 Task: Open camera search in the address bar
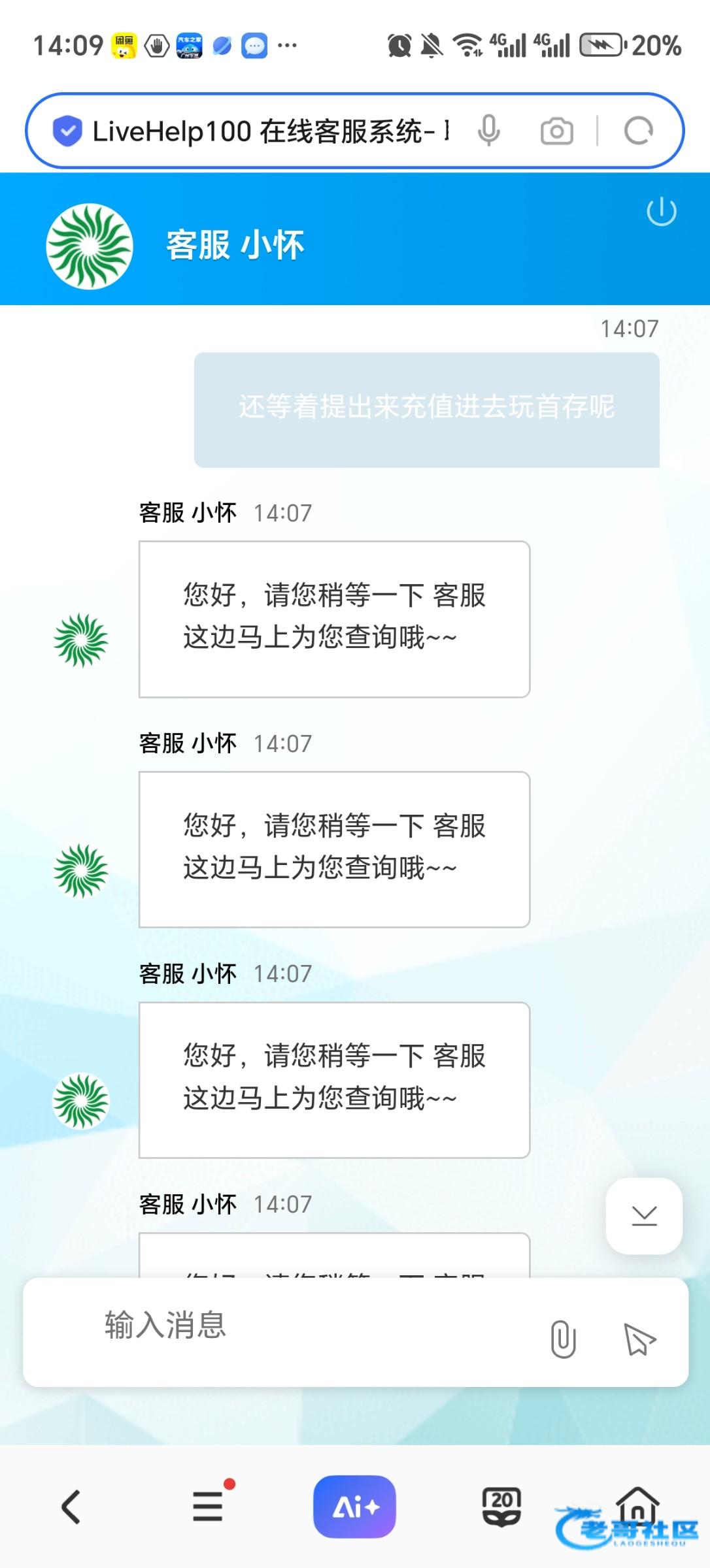(x=556, y=131)
